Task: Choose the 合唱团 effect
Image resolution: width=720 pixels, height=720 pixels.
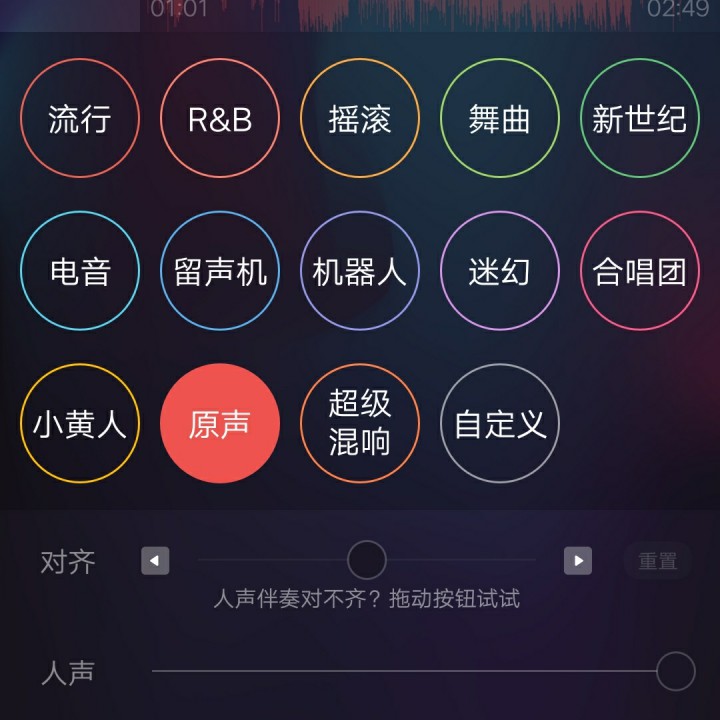Action: tap(640, 271)
